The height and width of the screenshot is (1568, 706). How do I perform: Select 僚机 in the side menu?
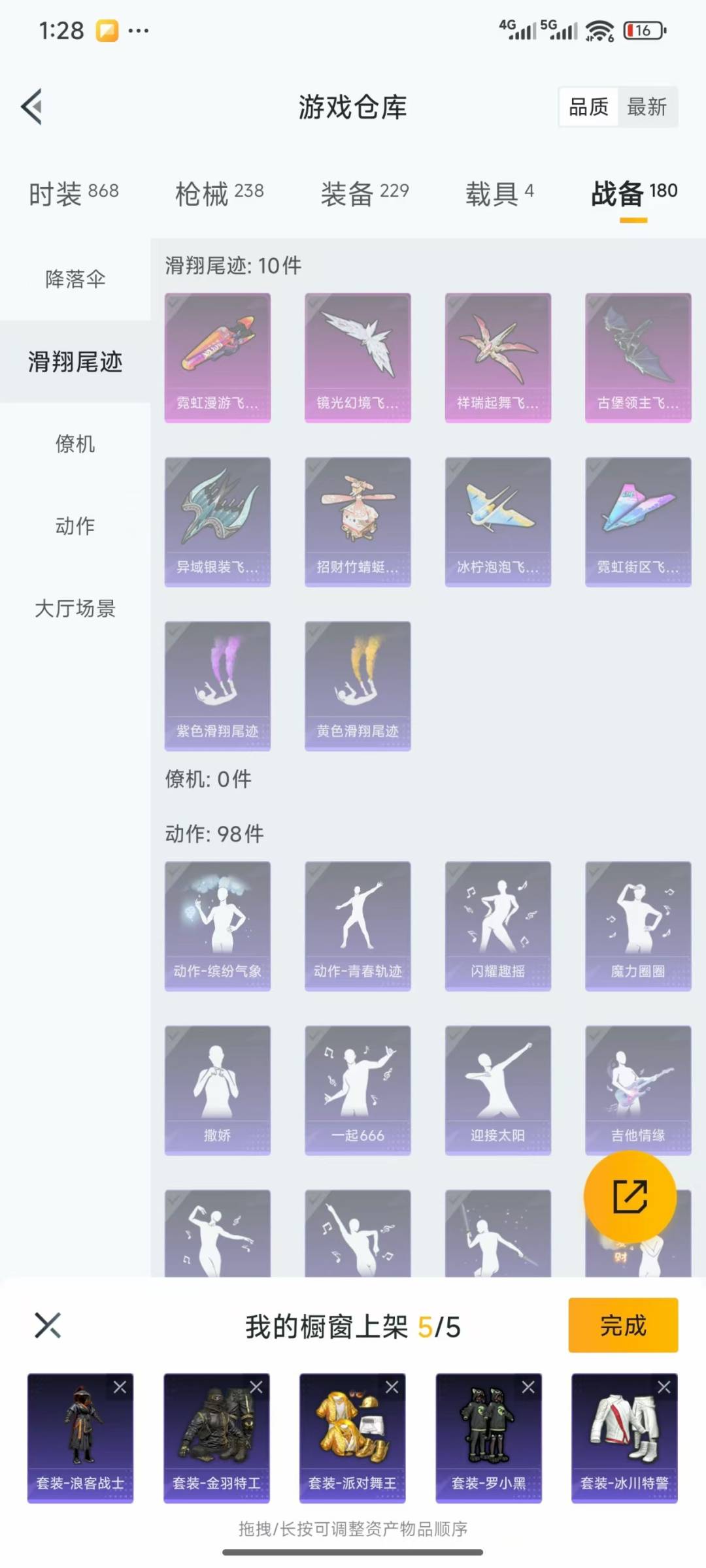click(75, 444)
